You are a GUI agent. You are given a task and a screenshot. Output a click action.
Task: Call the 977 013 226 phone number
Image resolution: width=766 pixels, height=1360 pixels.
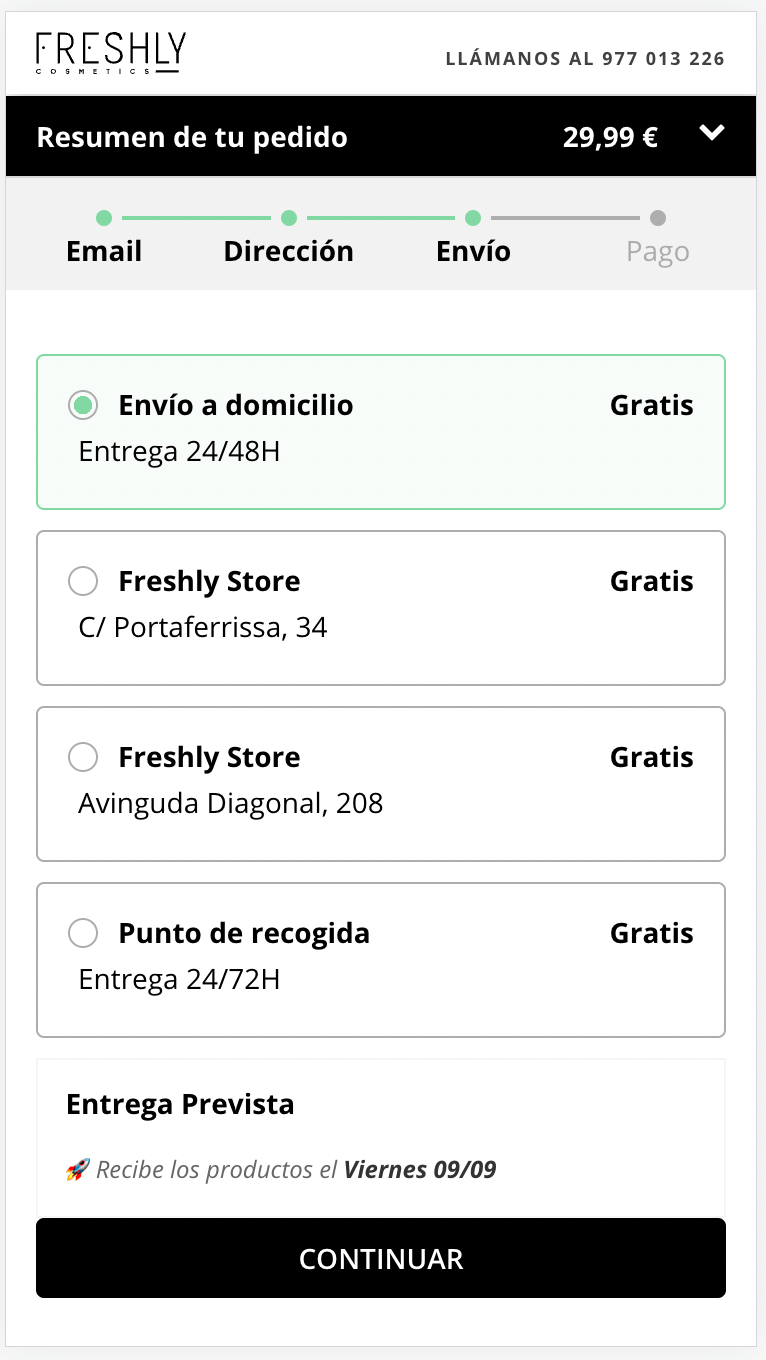click(585, 59)
